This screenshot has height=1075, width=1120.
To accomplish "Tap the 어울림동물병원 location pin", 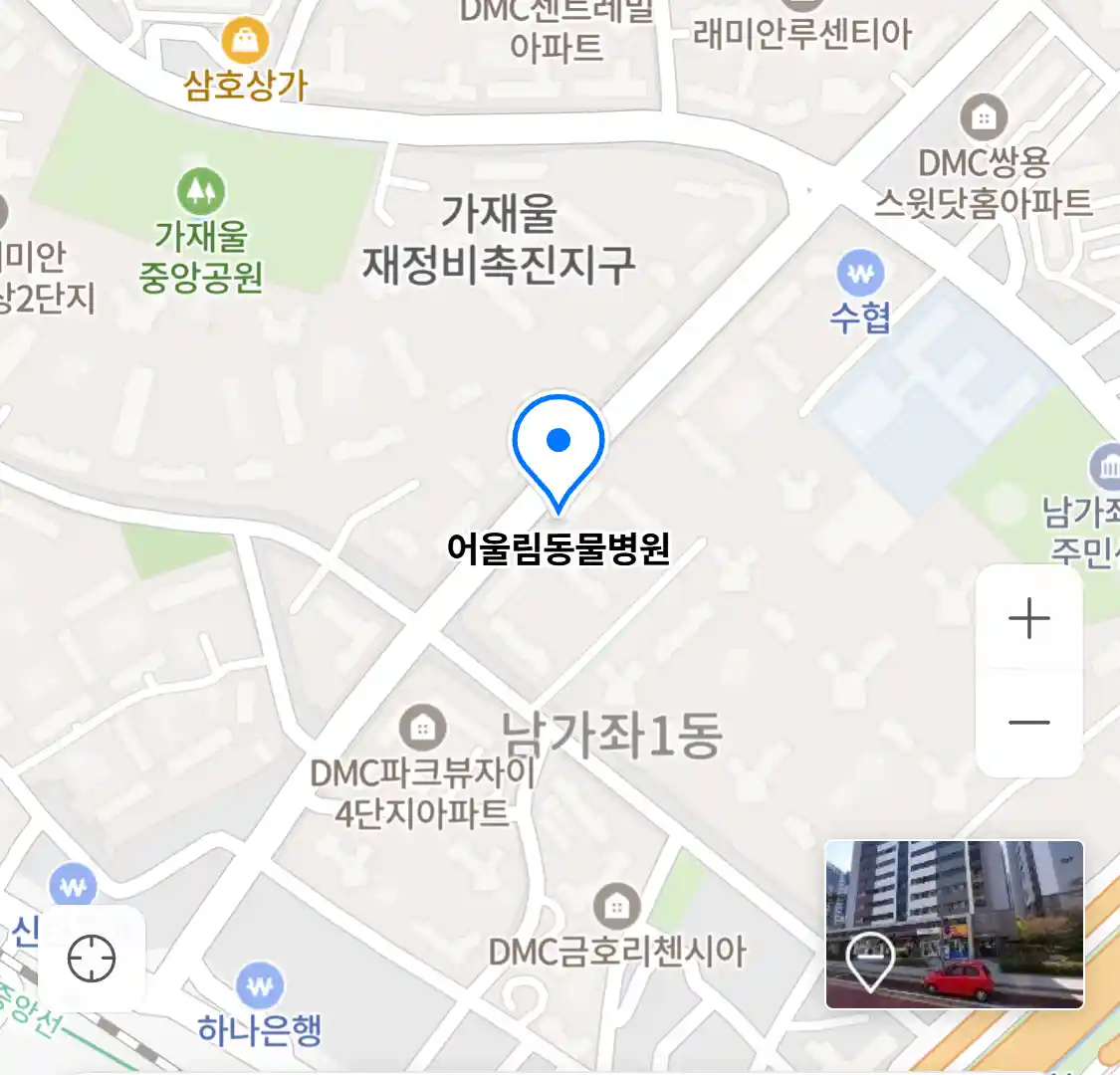I will pos(559,446).
